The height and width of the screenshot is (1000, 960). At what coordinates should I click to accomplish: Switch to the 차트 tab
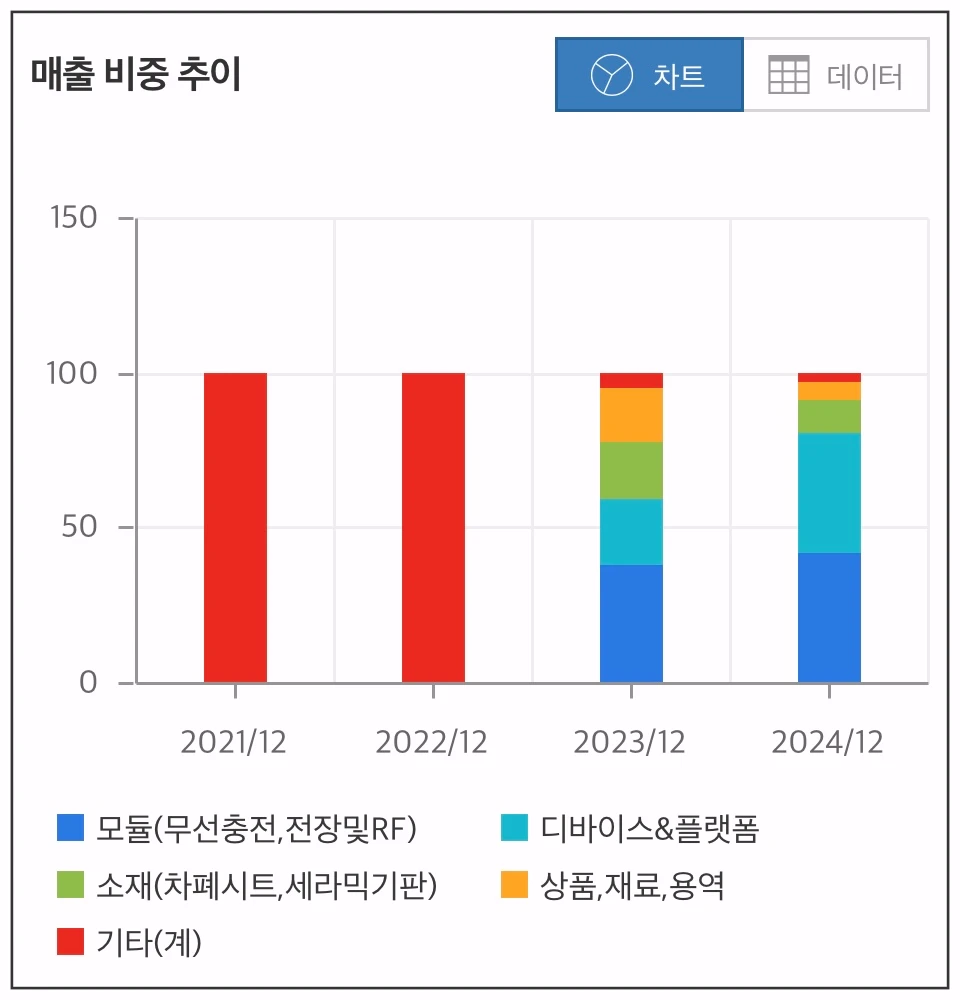coord(650,73)
